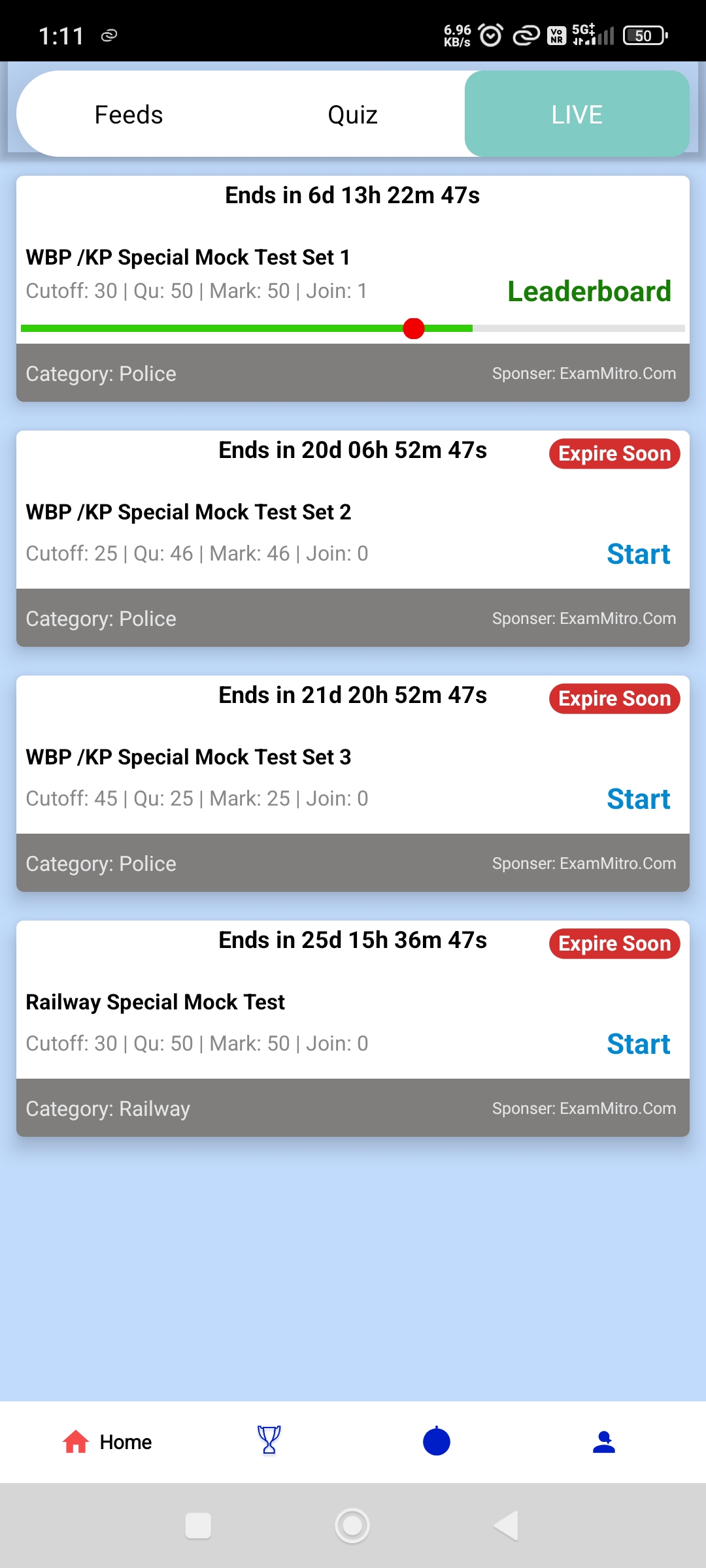Tap the blue circle icon in bottom bar
Screen dimensions: 706x1568
click(x=435, y=1441)
